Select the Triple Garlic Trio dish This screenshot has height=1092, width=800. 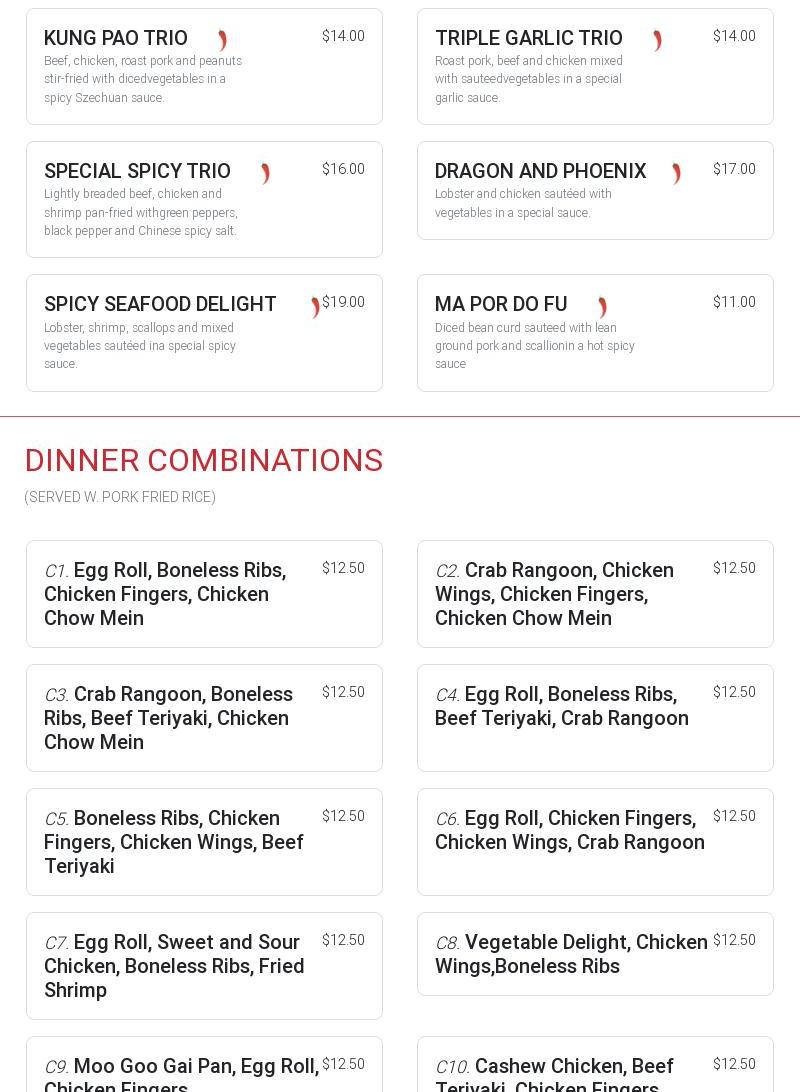click(x=595, y=67)
